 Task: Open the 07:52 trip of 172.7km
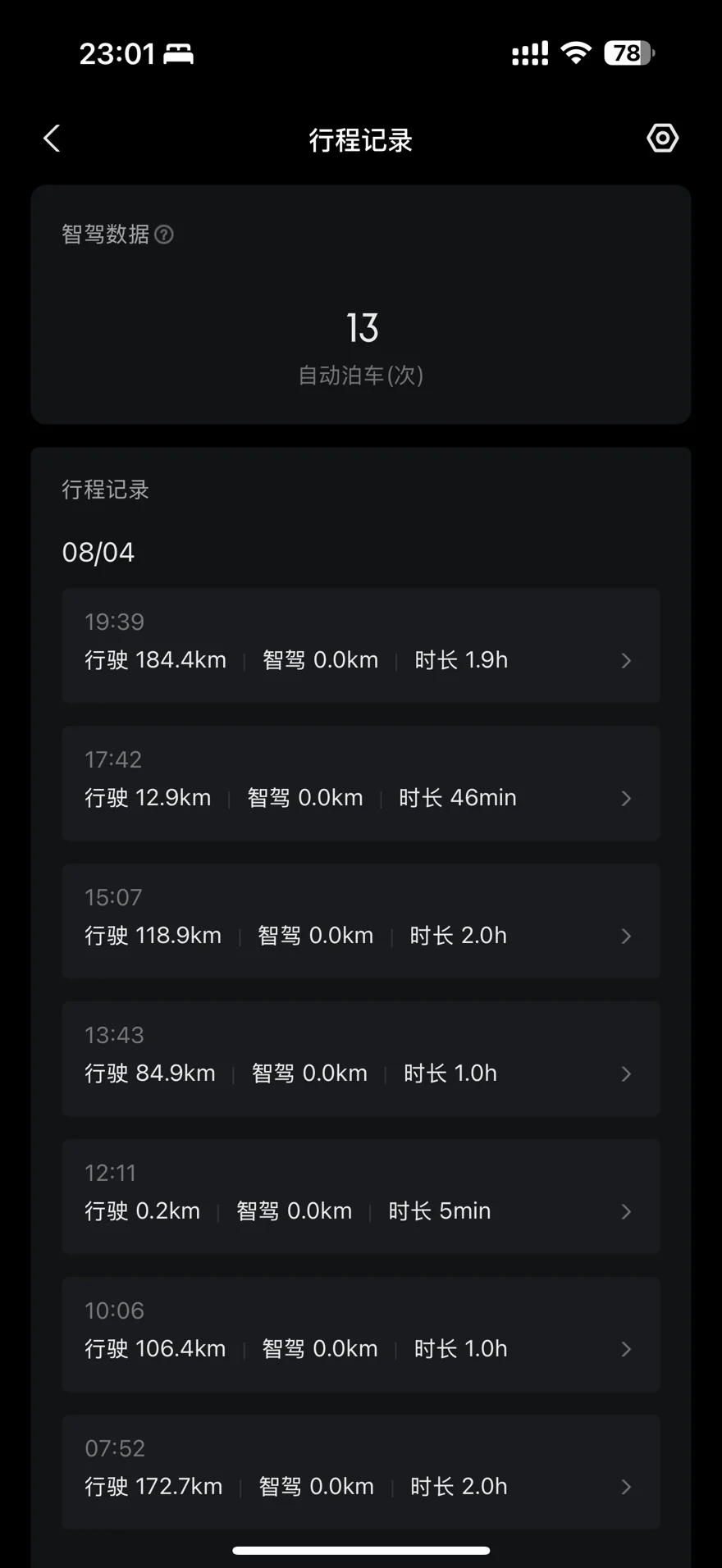tap(361, 1471)
